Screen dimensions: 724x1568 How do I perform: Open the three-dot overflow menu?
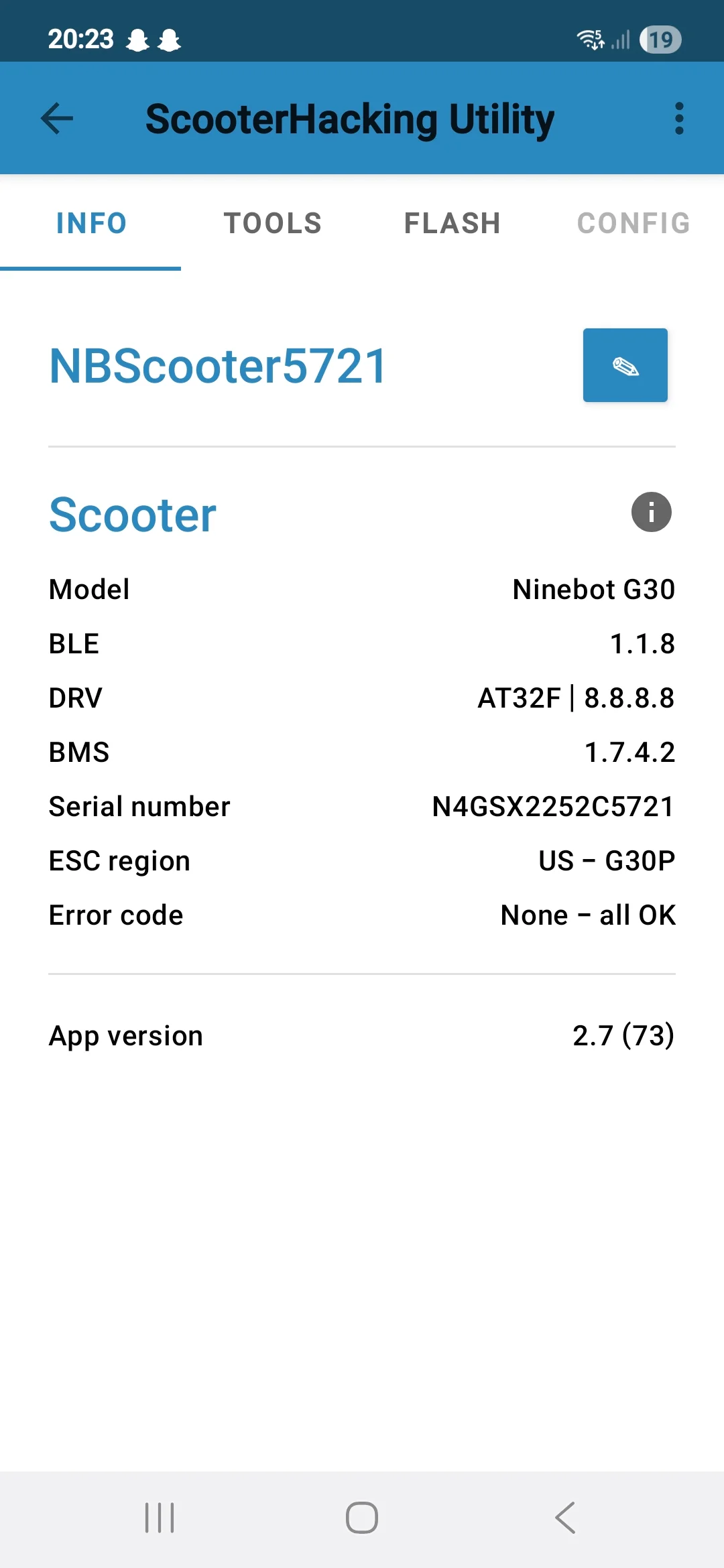[x=678, y=118]
